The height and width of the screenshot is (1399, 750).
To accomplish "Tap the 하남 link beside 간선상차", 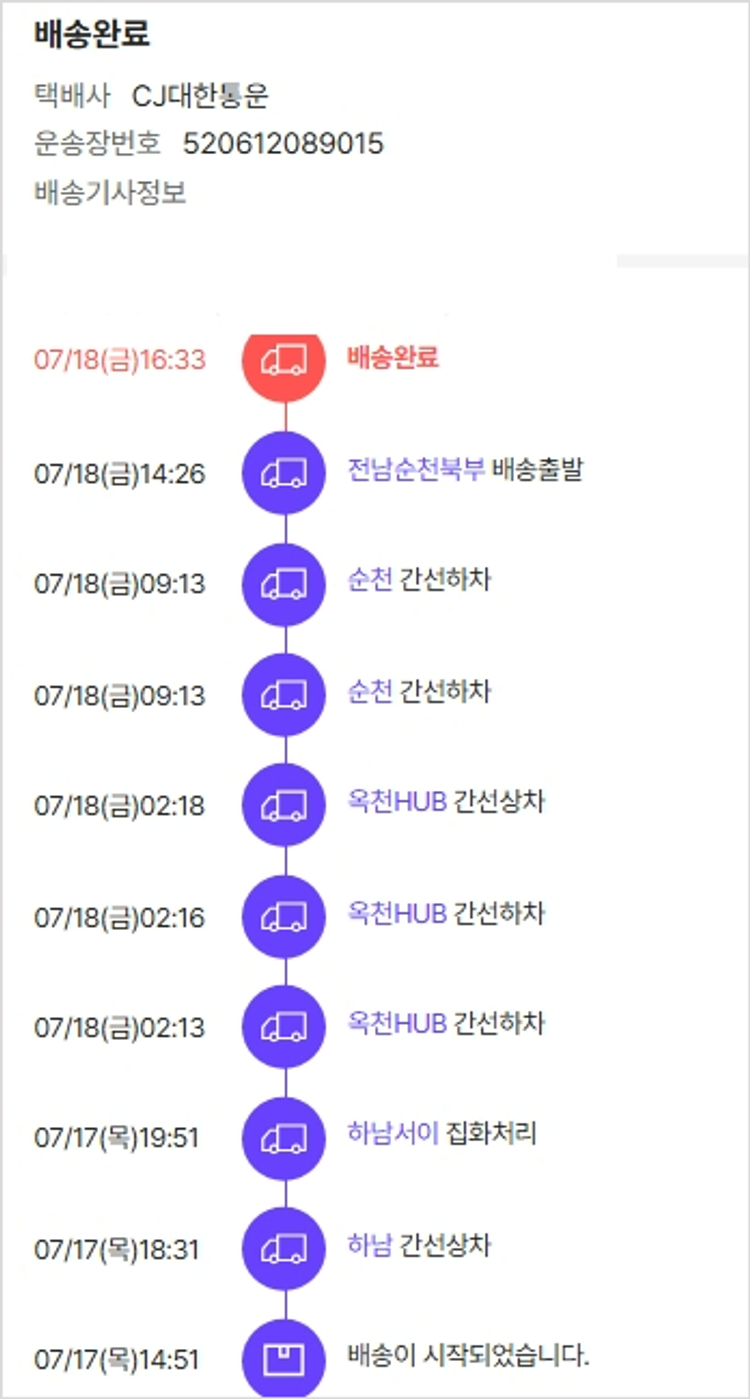I will 370,1245.
